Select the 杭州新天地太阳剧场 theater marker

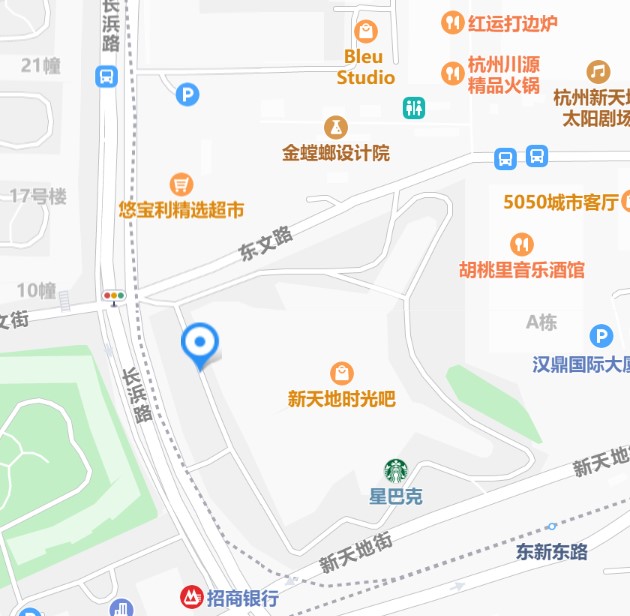click(x=598, y=71)
